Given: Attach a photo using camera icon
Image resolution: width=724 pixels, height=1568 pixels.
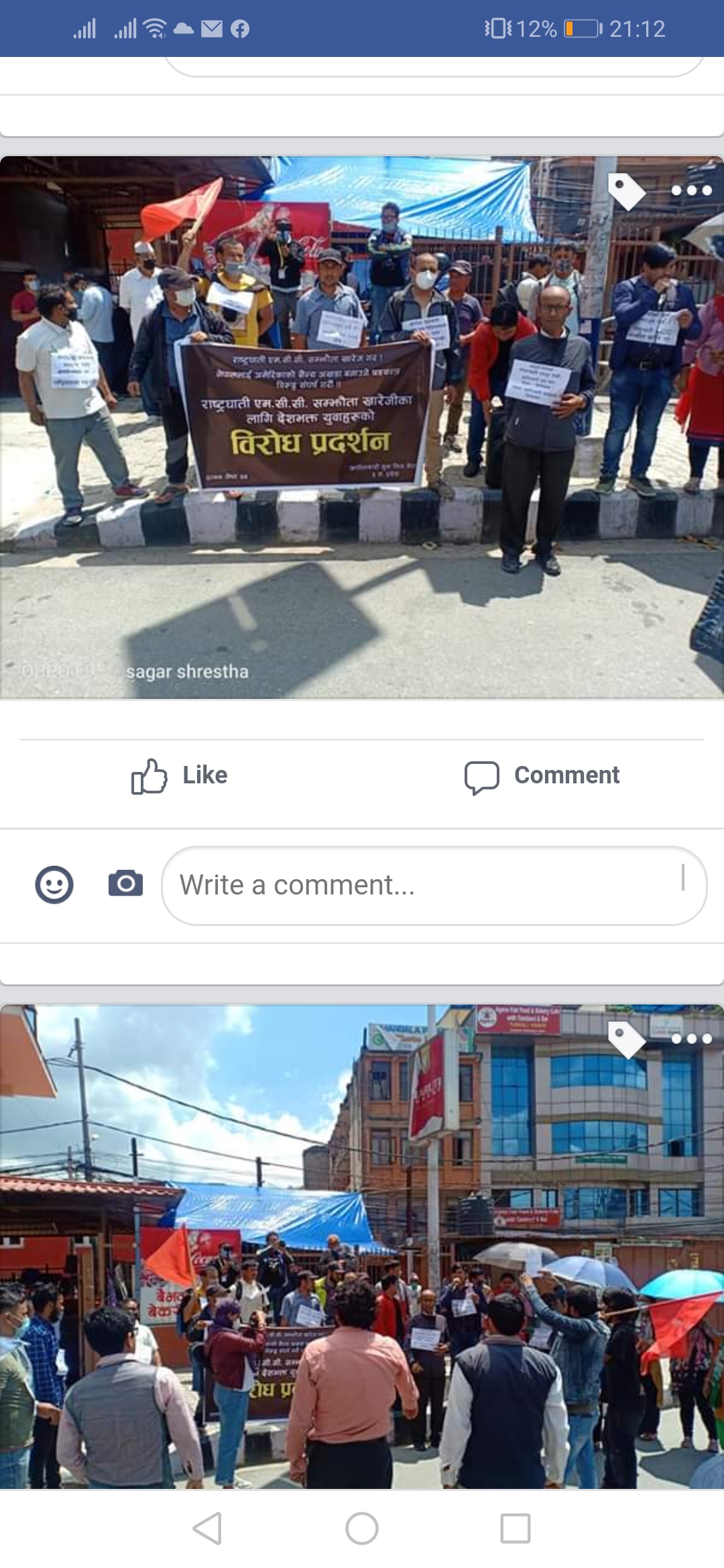Looking at the screenshot, I should (x=126, y=884).
